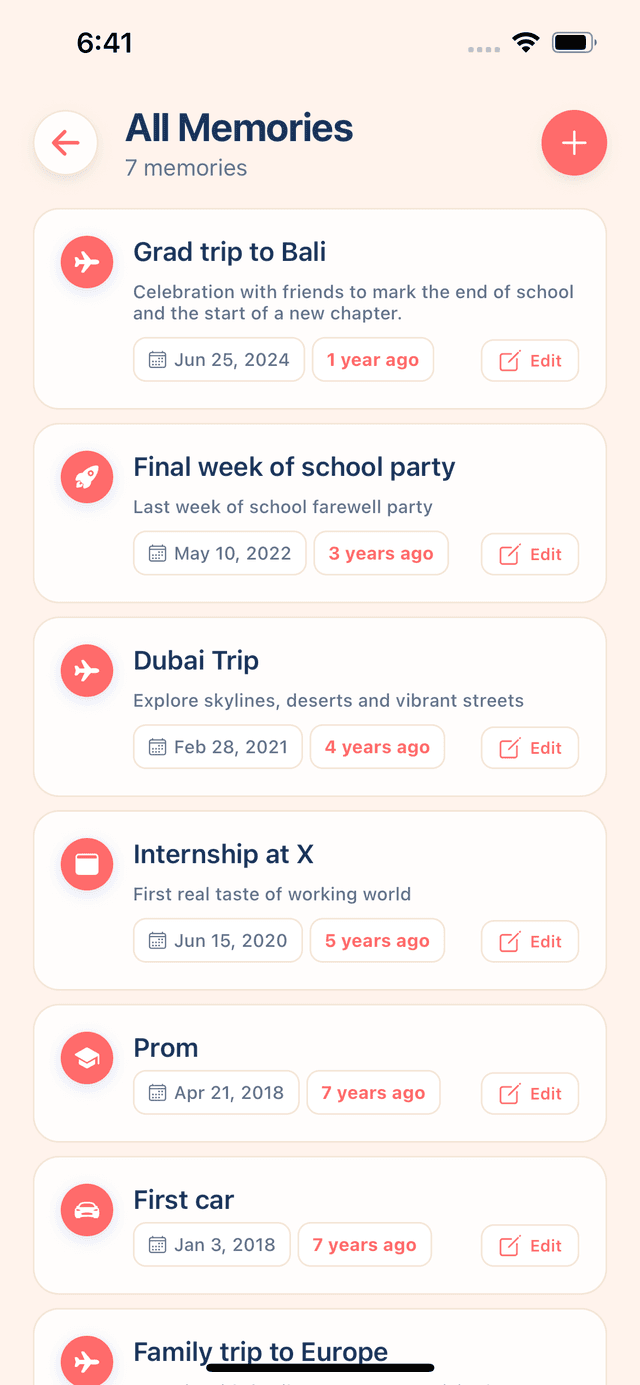Open the Grad trip to Bali card
This screenshot has width=640, height=1385.
(x=230, y=253)
